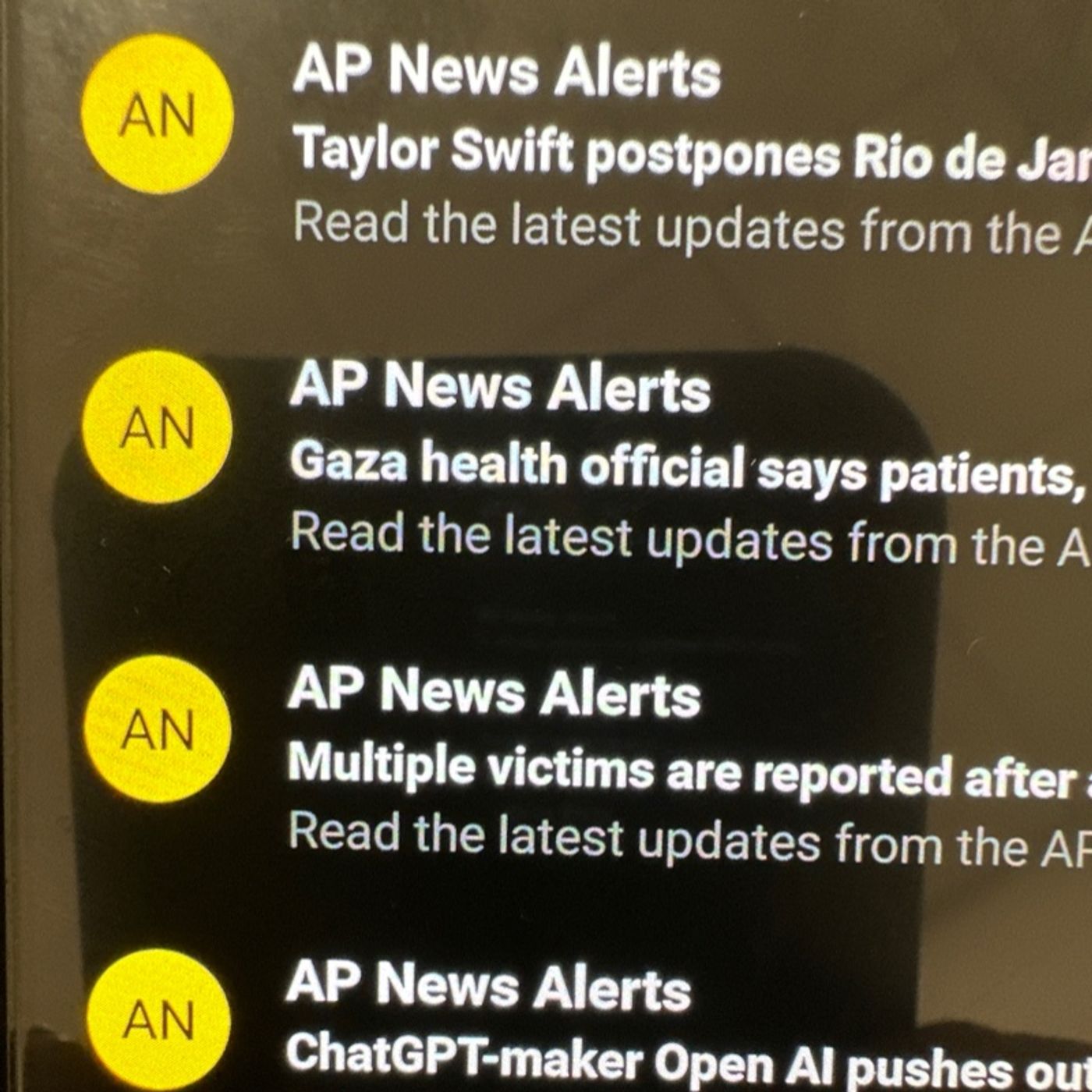Select the Gaza health email via AN avatar
Viewport: 1092px width, 1092px height.
[157, 427]
